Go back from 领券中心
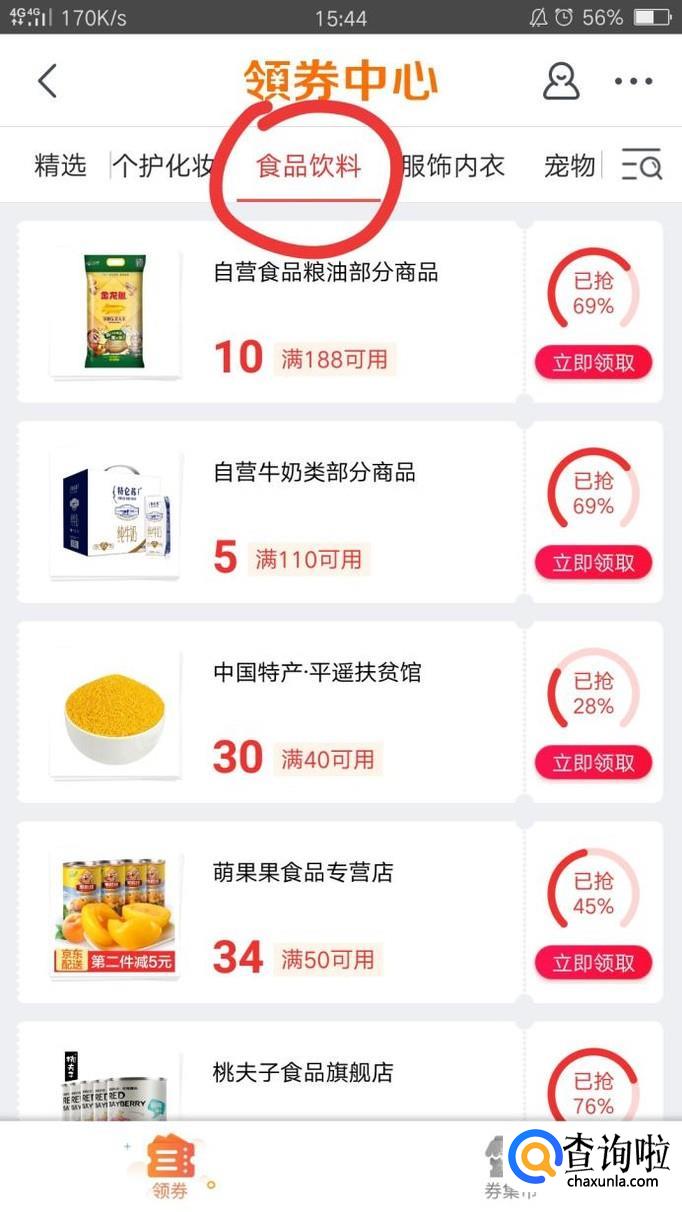 click(47, 81)
